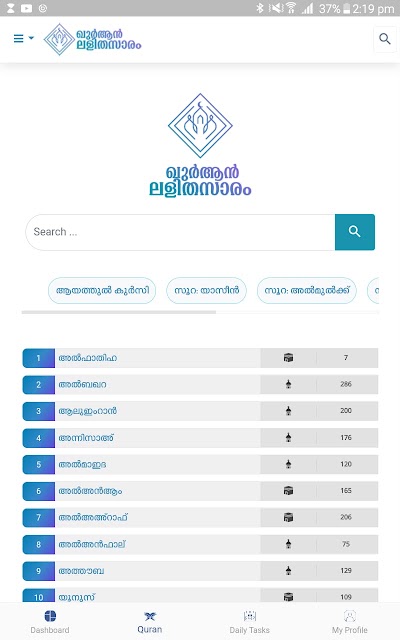The height and width of the screenshot is (640, 400).
Task: Tap the search icon in top bar
Action: tap(384, 39)
